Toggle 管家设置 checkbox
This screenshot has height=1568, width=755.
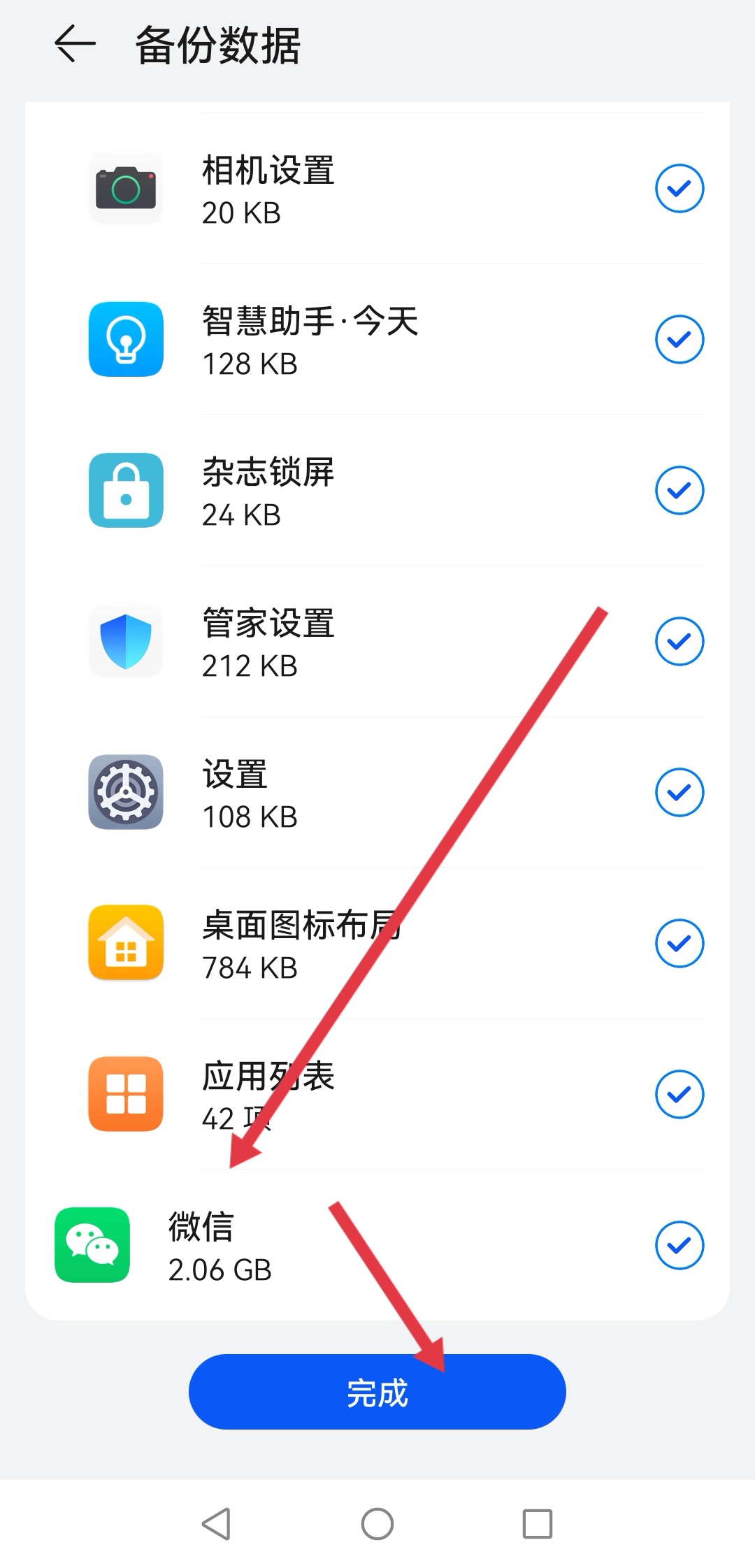pos(679,641)
